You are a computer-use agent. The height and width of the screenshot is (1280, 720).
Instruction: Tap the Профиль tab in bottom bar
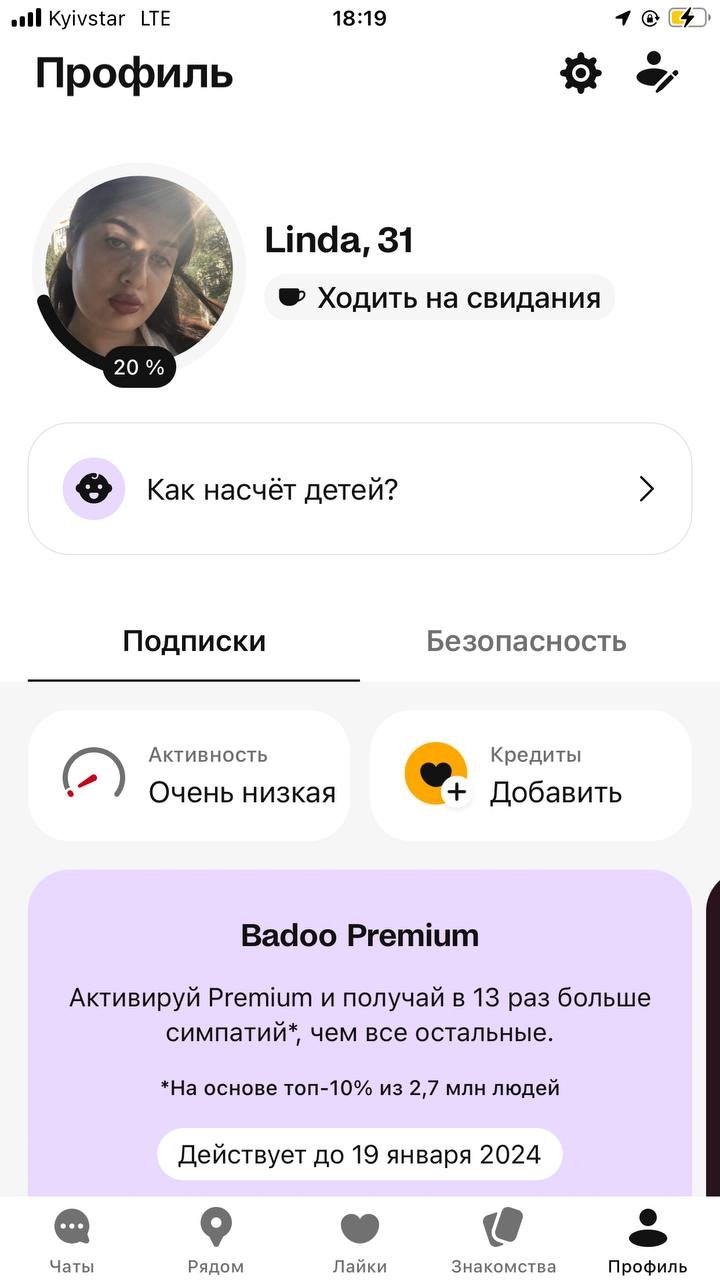[648, 1240]
